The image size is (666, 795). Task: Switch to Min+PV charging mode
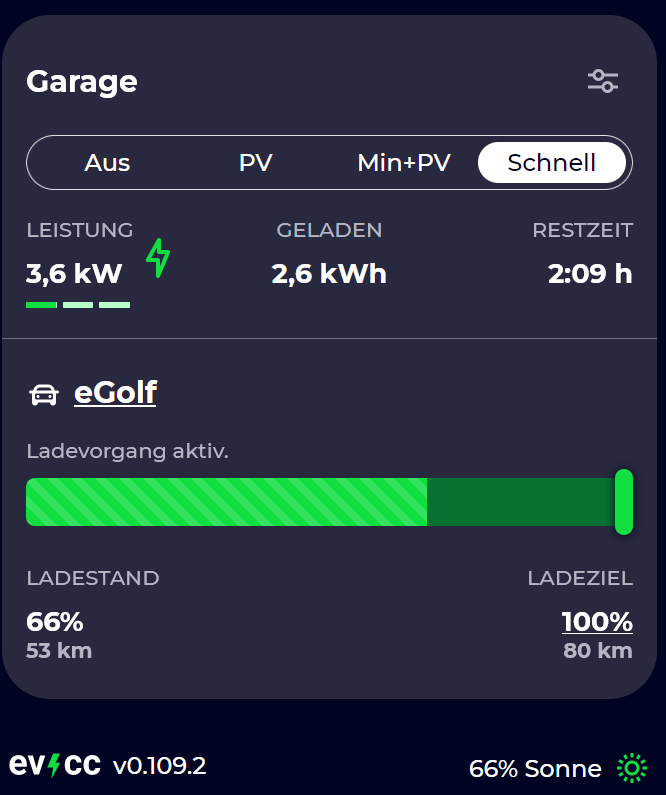[x=404, y=163]
